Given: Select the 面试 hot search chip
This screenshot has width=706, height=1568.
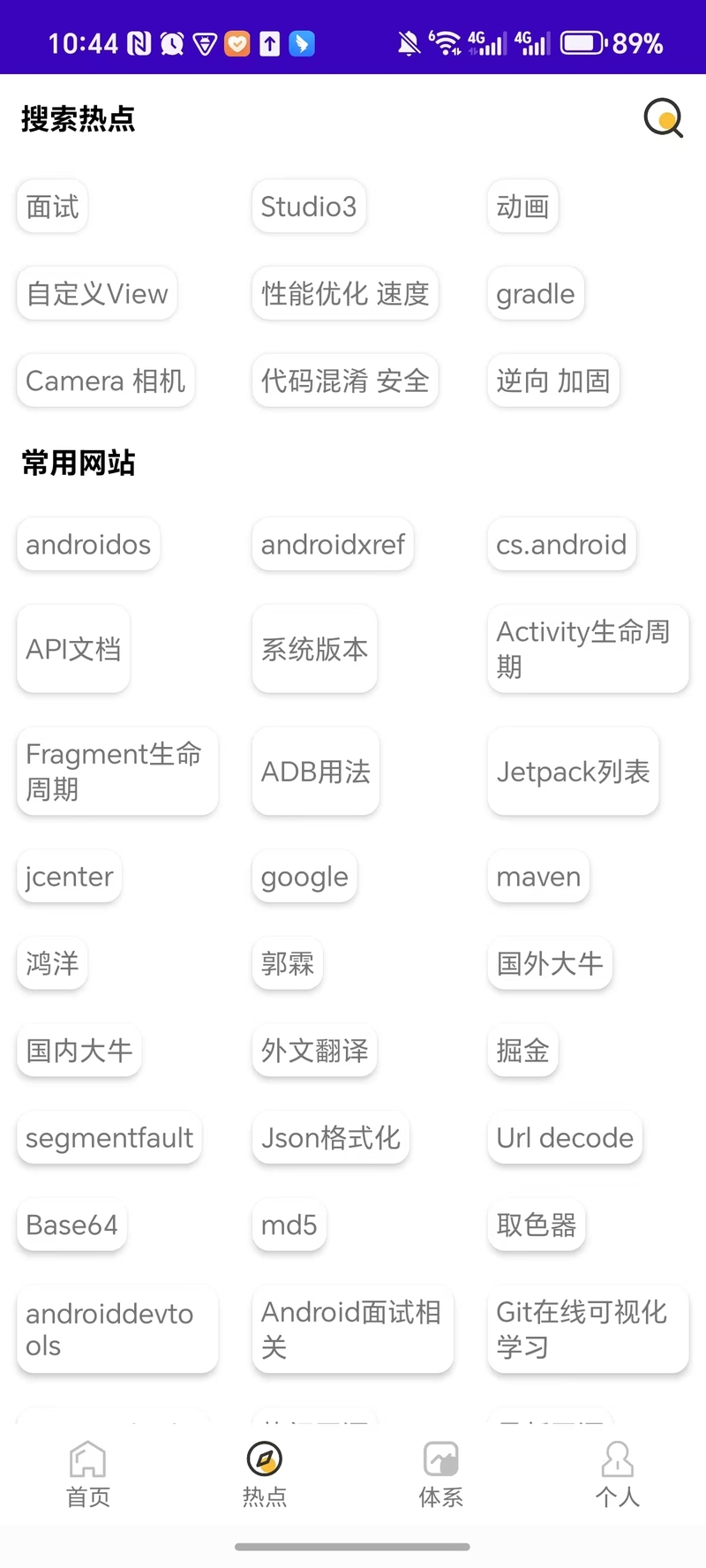Looking at the screenshot, I should 52,207.
